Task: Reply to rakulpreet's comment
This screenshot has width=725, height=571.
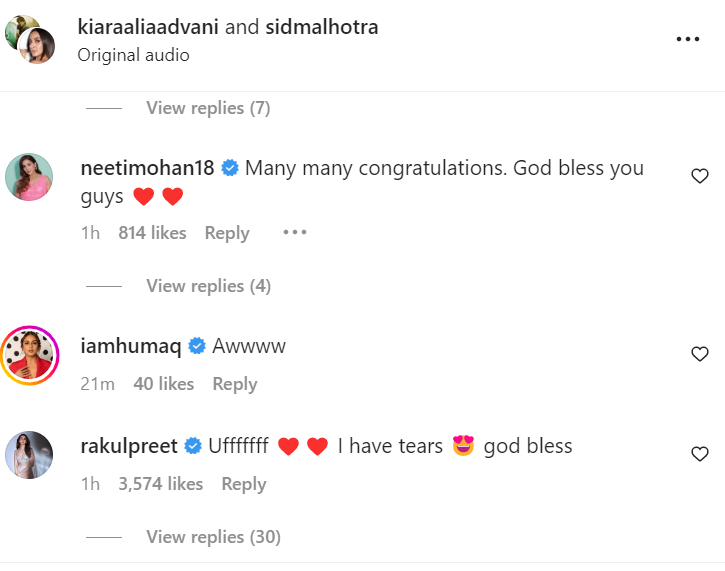Action: [x=243, y=484]
